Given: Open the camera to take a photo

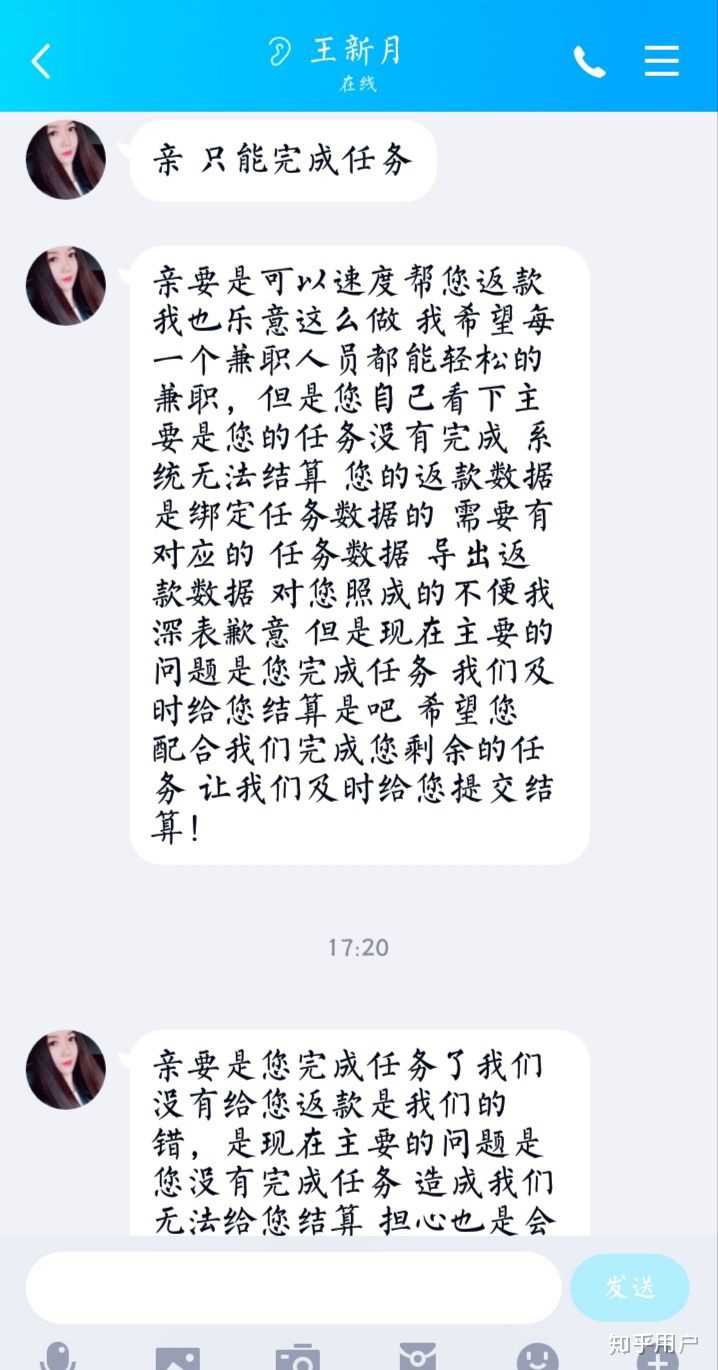Looking at the screenshot, I should click(x=297, y=1358).
